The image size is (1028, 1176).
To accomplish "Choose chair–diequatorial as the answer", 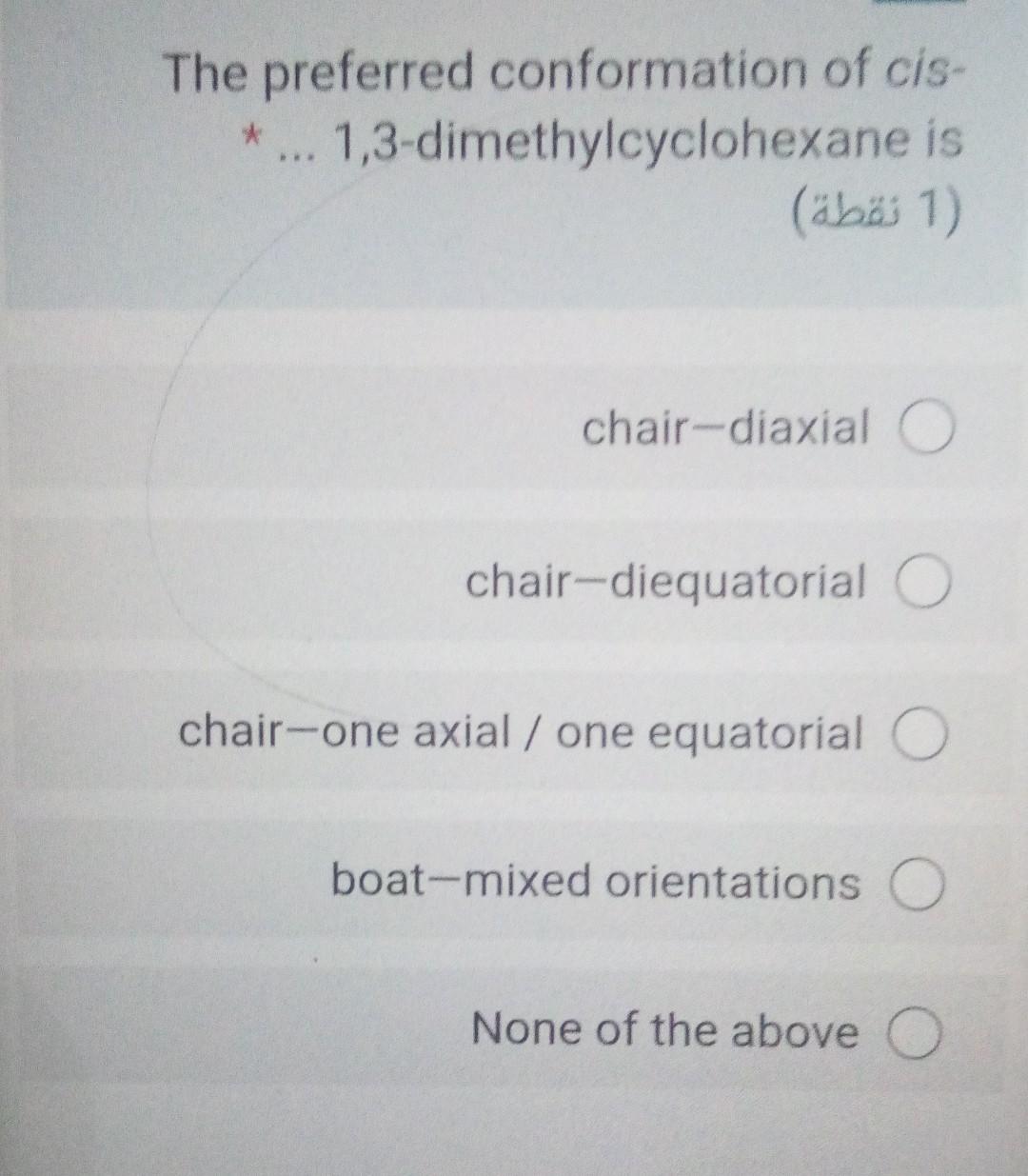I will click(x=925, y=584).
